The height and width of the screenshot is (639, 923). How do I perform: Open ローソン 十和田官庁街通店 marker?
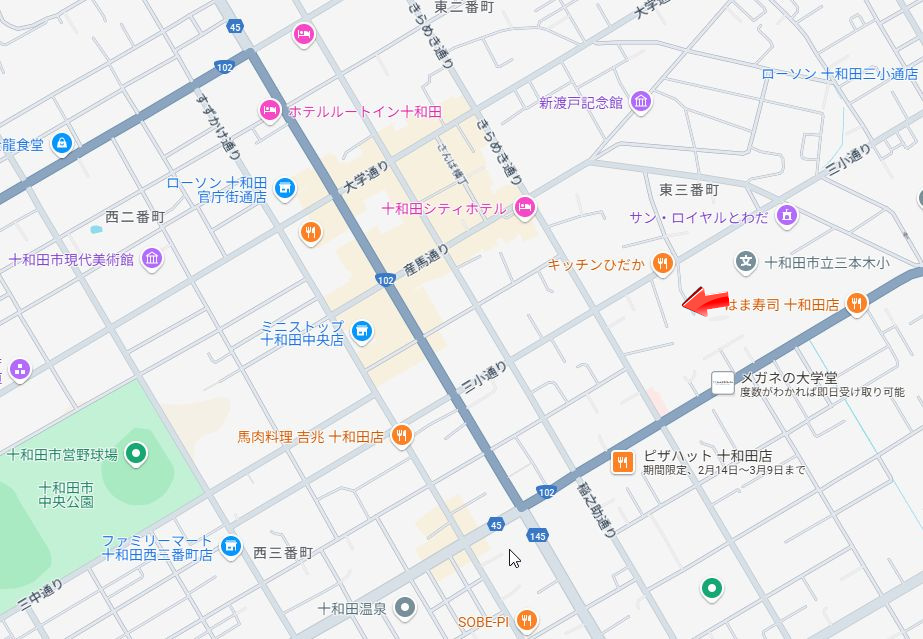pyautogui.click(x=284, y=187)
